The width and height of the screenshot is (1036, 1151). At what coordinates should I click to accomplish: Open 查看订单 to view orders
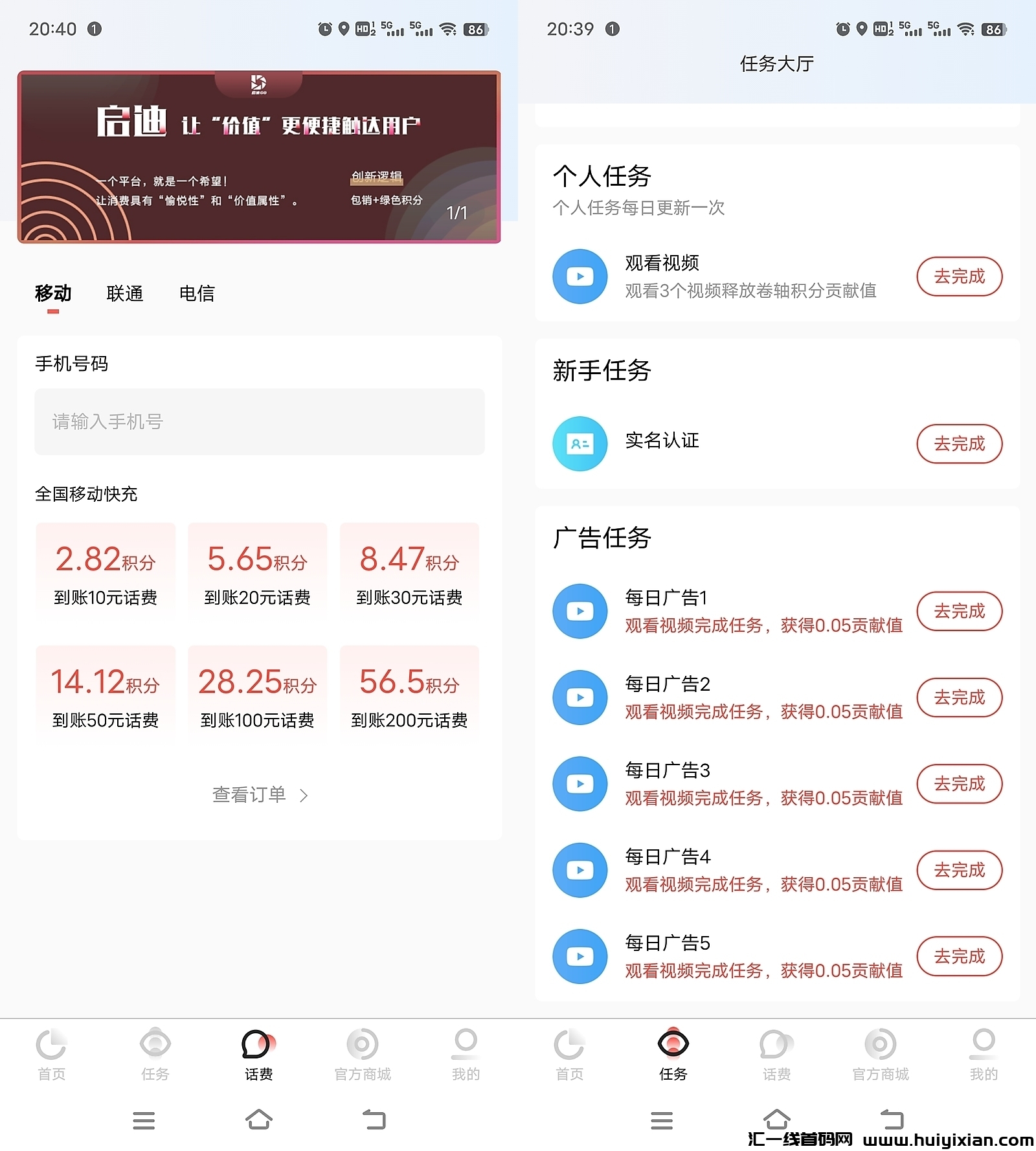(259, 794)
